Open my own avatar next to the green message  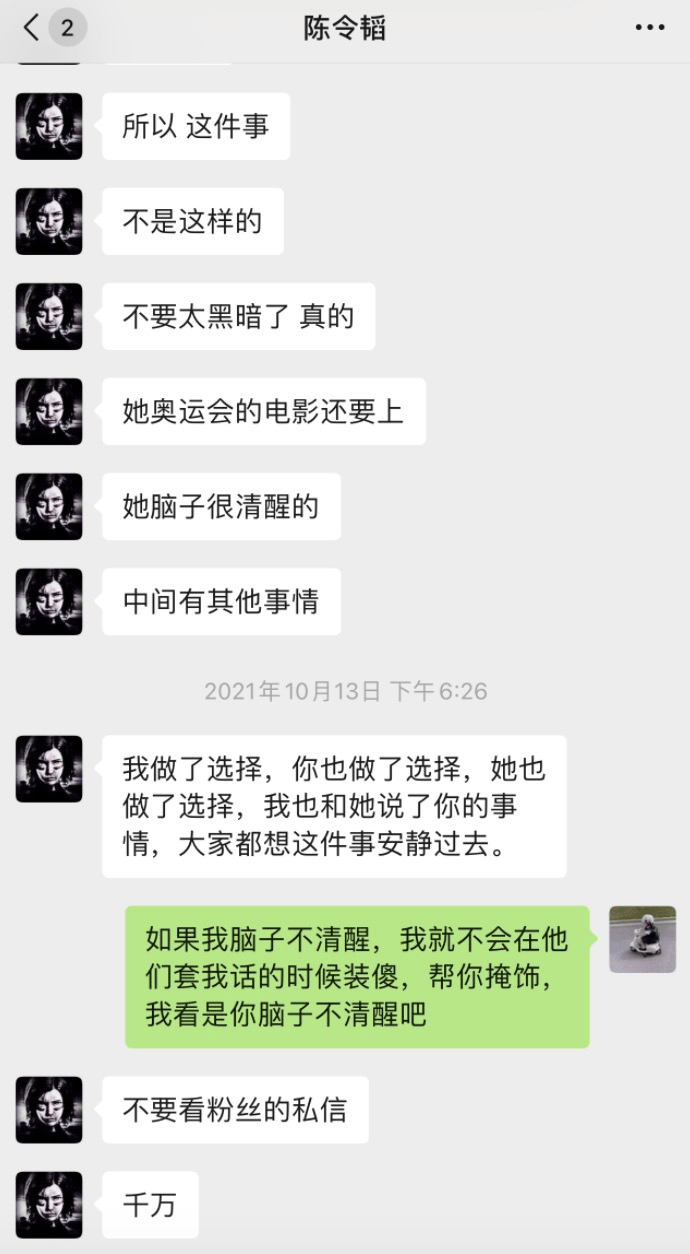click(x=642, y=939)
